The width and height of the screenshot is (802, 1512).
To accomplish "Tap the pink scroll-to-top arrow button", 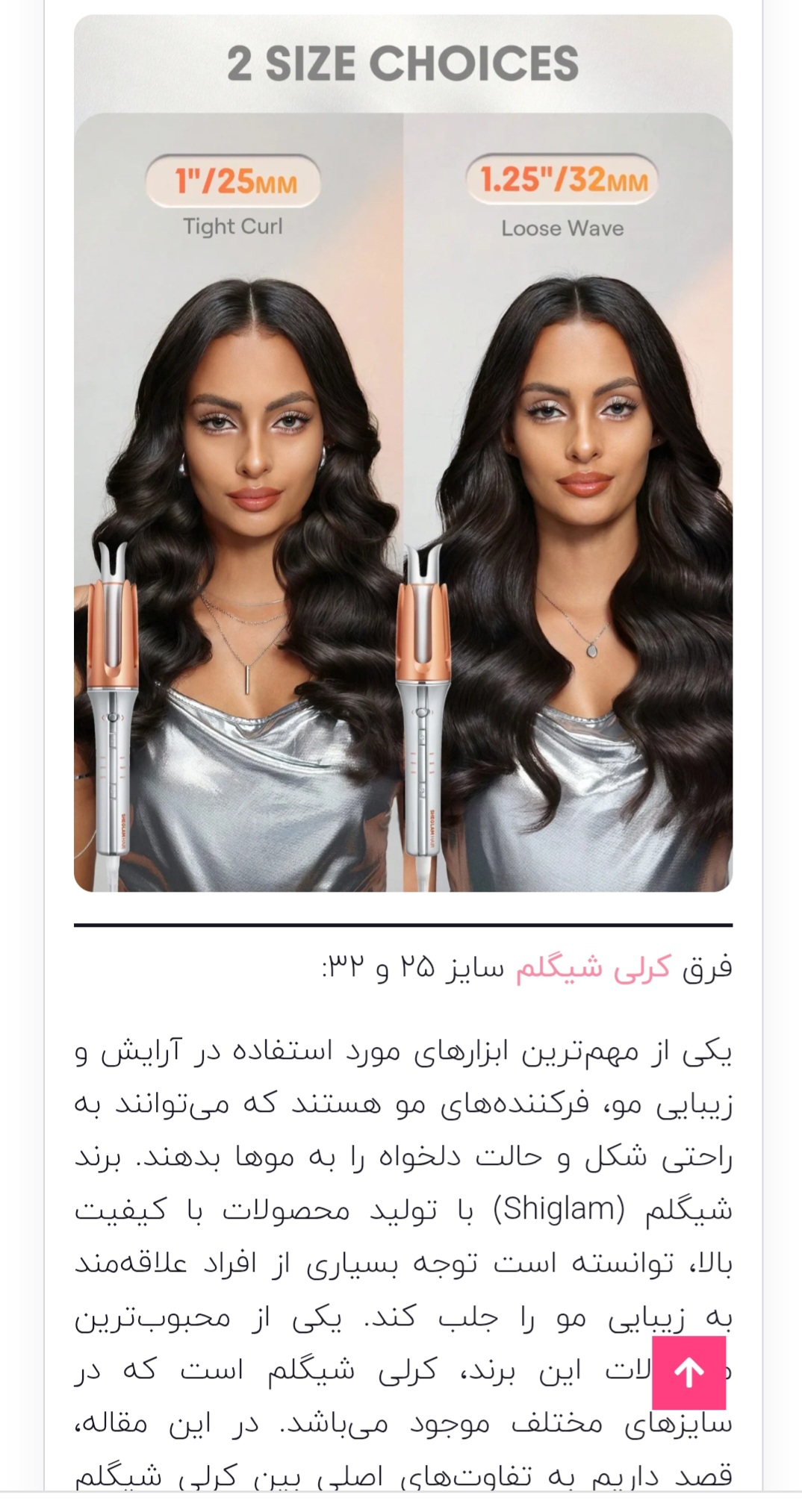I will pos(688,1372).
